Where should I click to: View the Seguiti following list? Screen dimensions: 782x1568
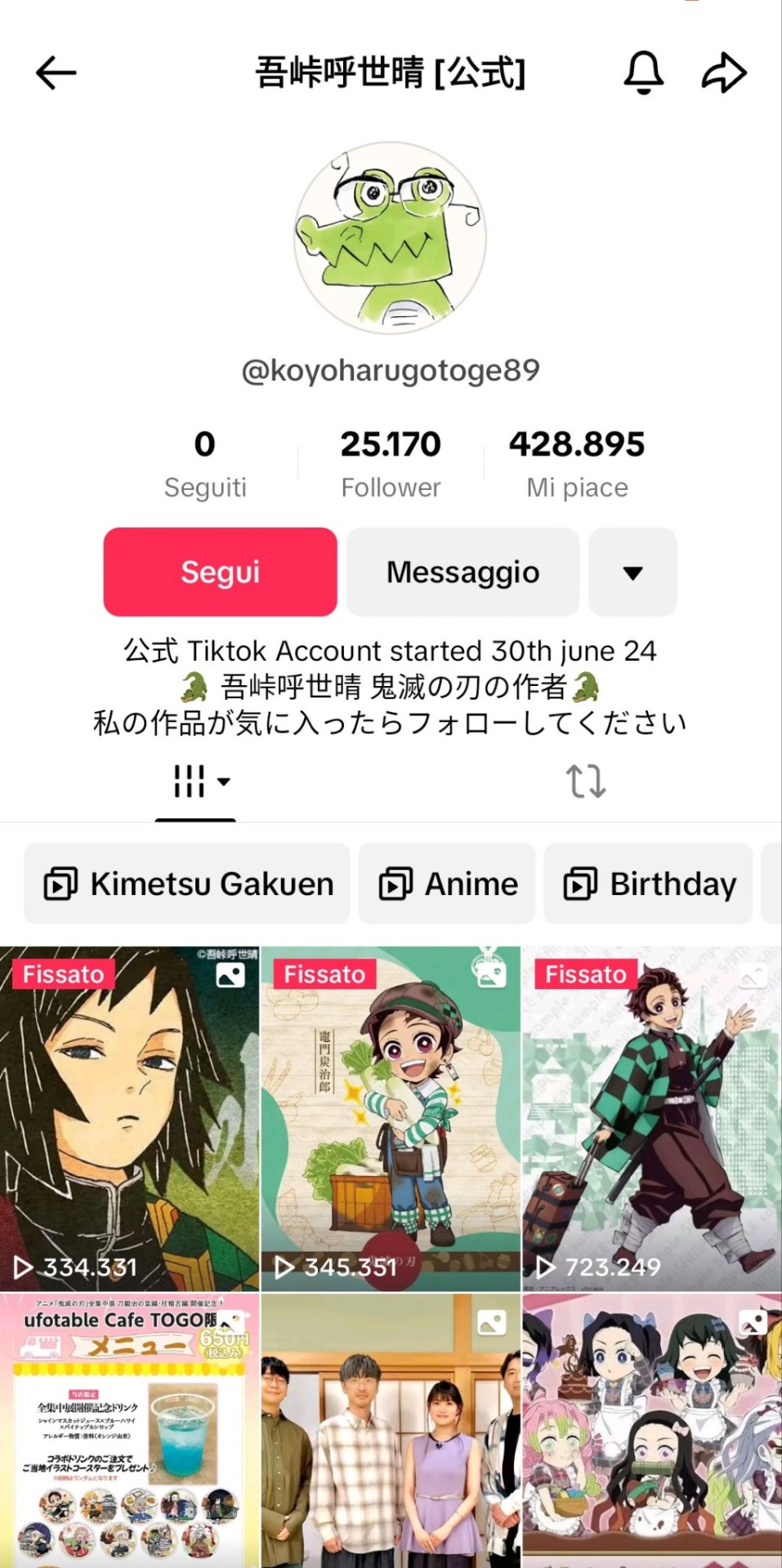pyautogui.click(x=205, y=463)
